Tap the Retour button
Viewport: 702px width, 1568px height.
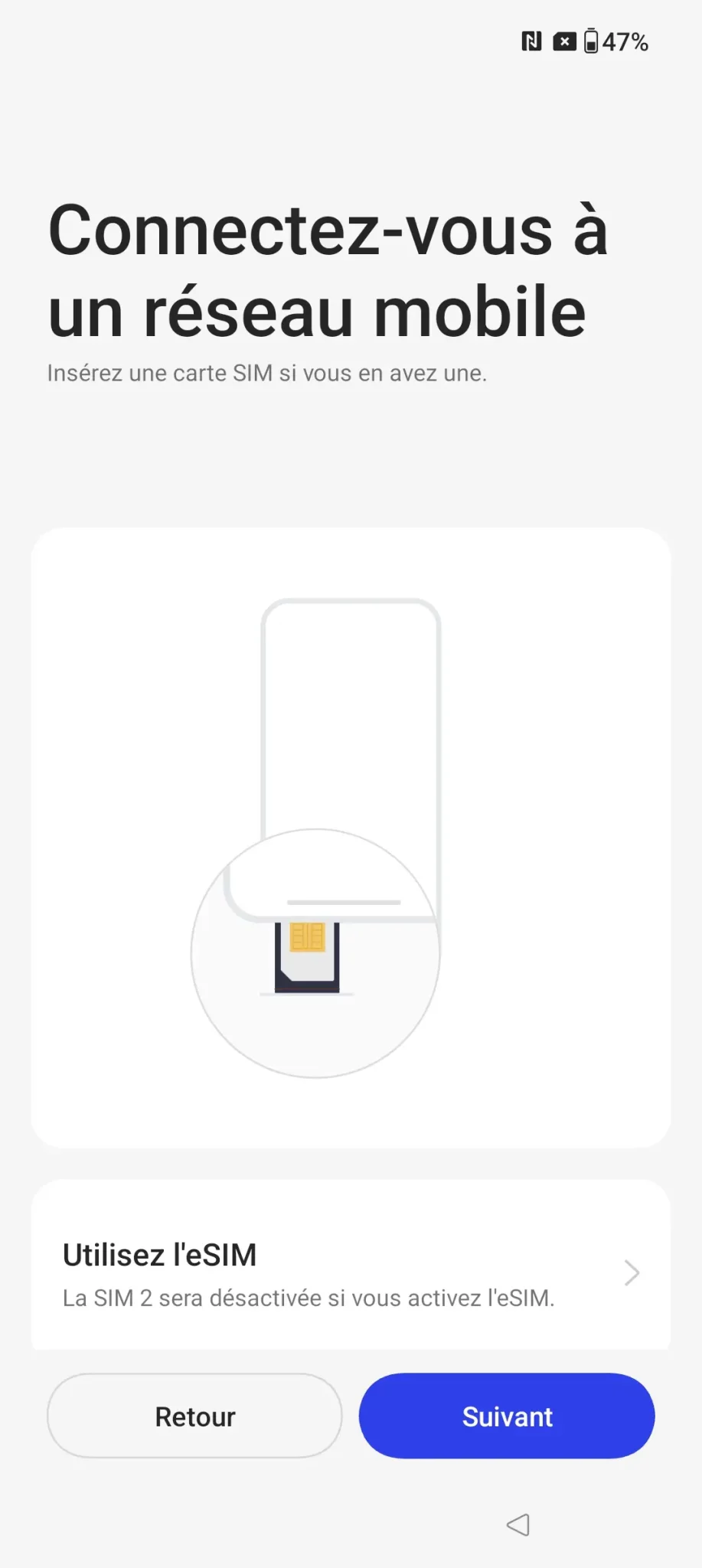pyautogui.click(x=194, y=1416)
